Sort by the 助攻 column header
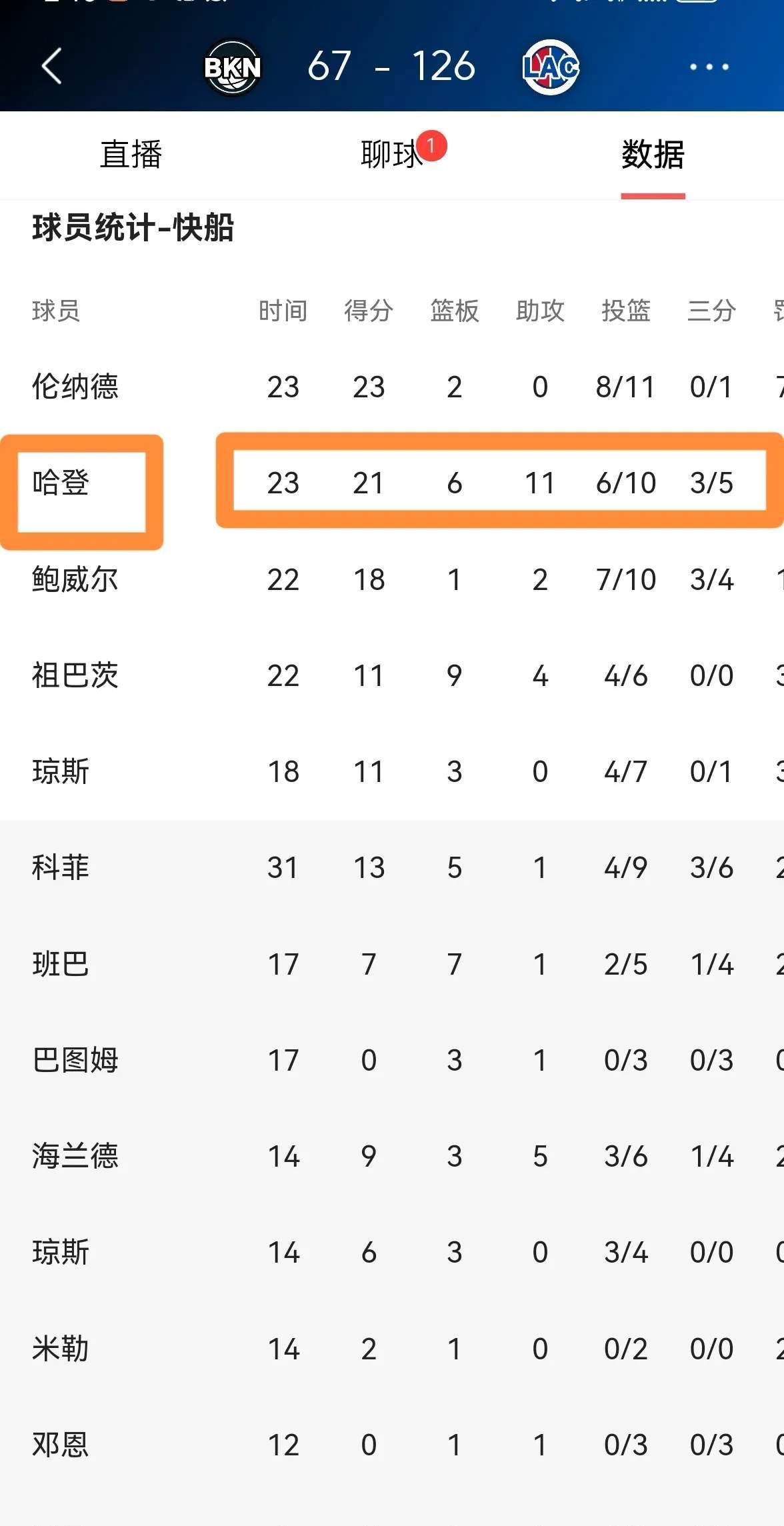Image resolution: width=784 pixels, height=1526 pixels. pos(541,311)
